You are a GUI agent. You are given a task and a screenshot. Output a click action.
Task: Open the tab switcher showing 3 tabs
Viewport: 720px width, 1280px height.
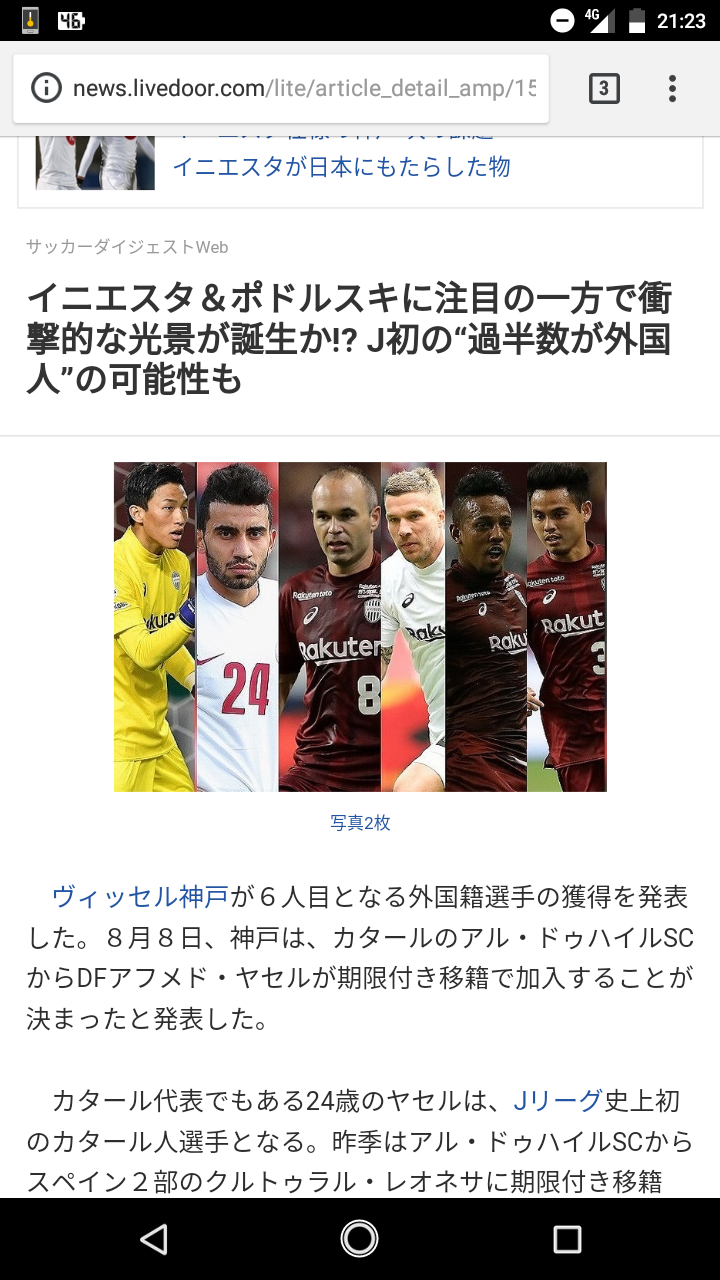pos(603,89)
